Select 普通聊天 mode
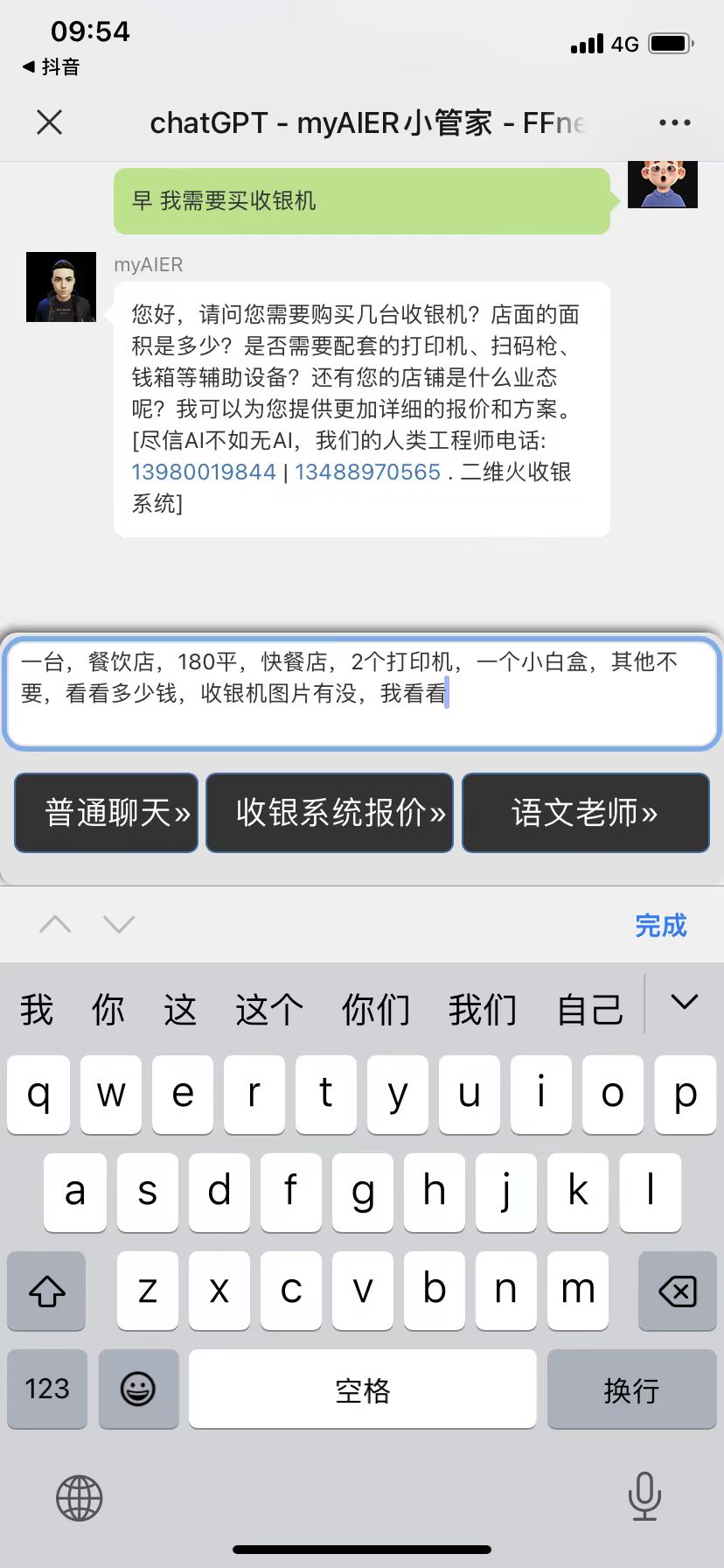The image size is (724, 1568). tap(107, 813)
